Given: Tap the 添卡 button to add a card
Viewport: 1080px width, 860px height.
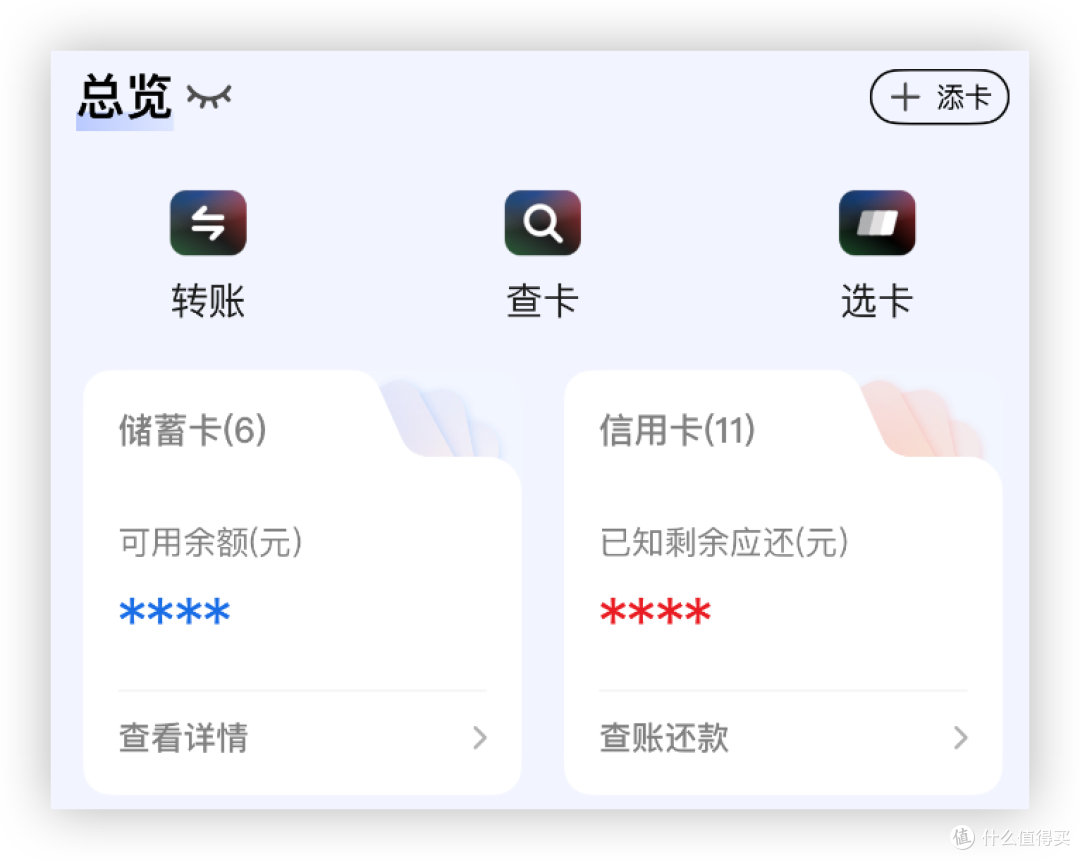Looking at the screenshot, I should point(939,98).
